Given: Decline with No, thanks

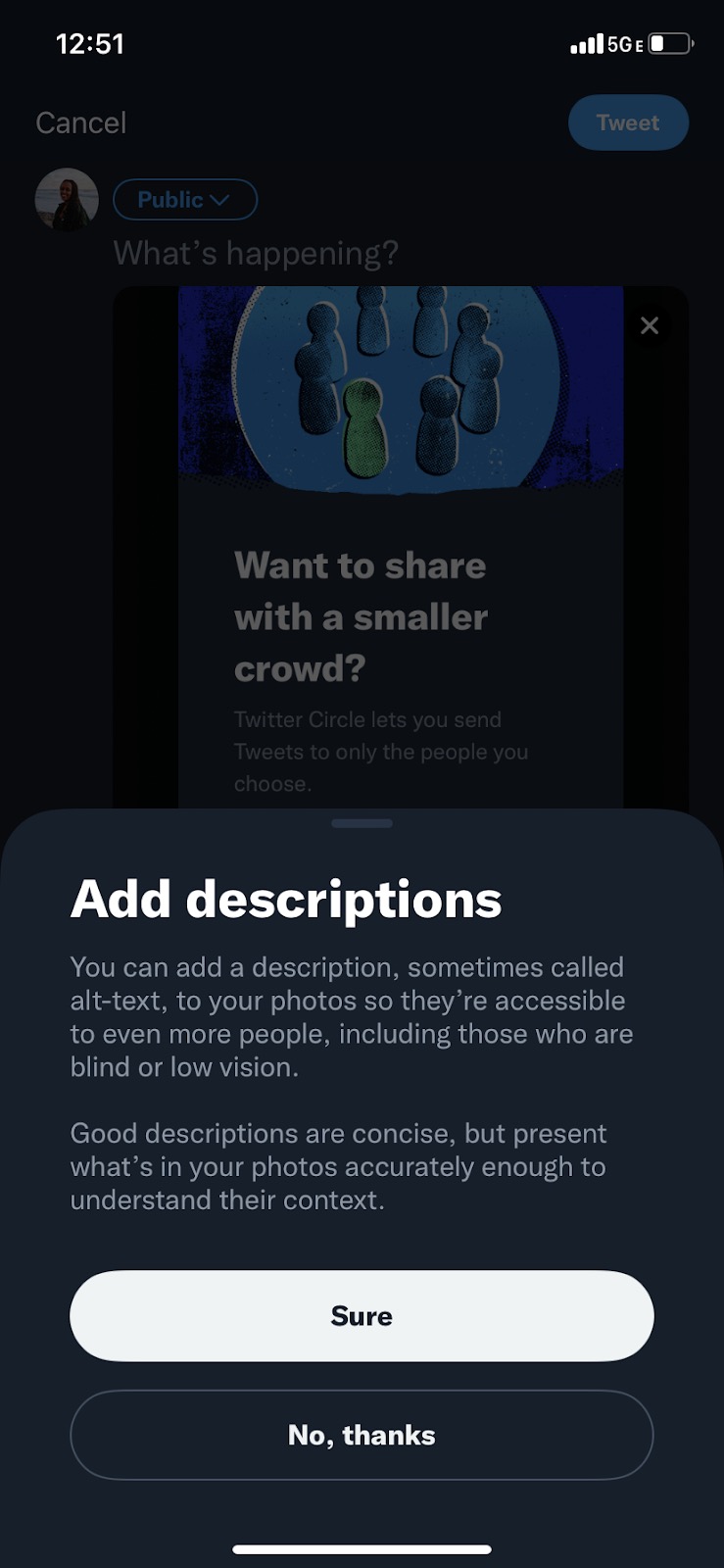Looking at the screenshot, I should tap(362, 1435).
